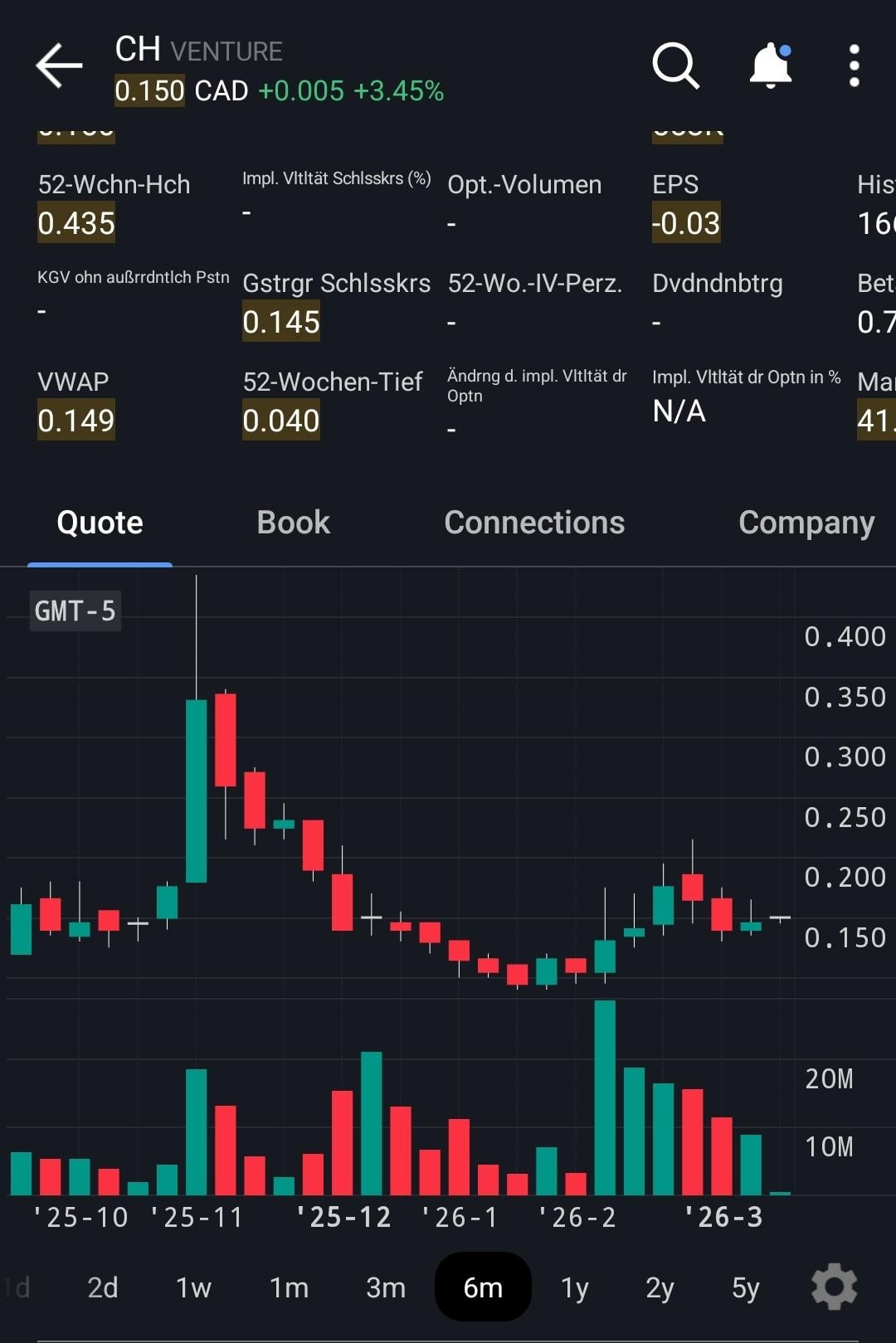Select the 6m chart range
896x1343 pixels.
(483, 1287)
